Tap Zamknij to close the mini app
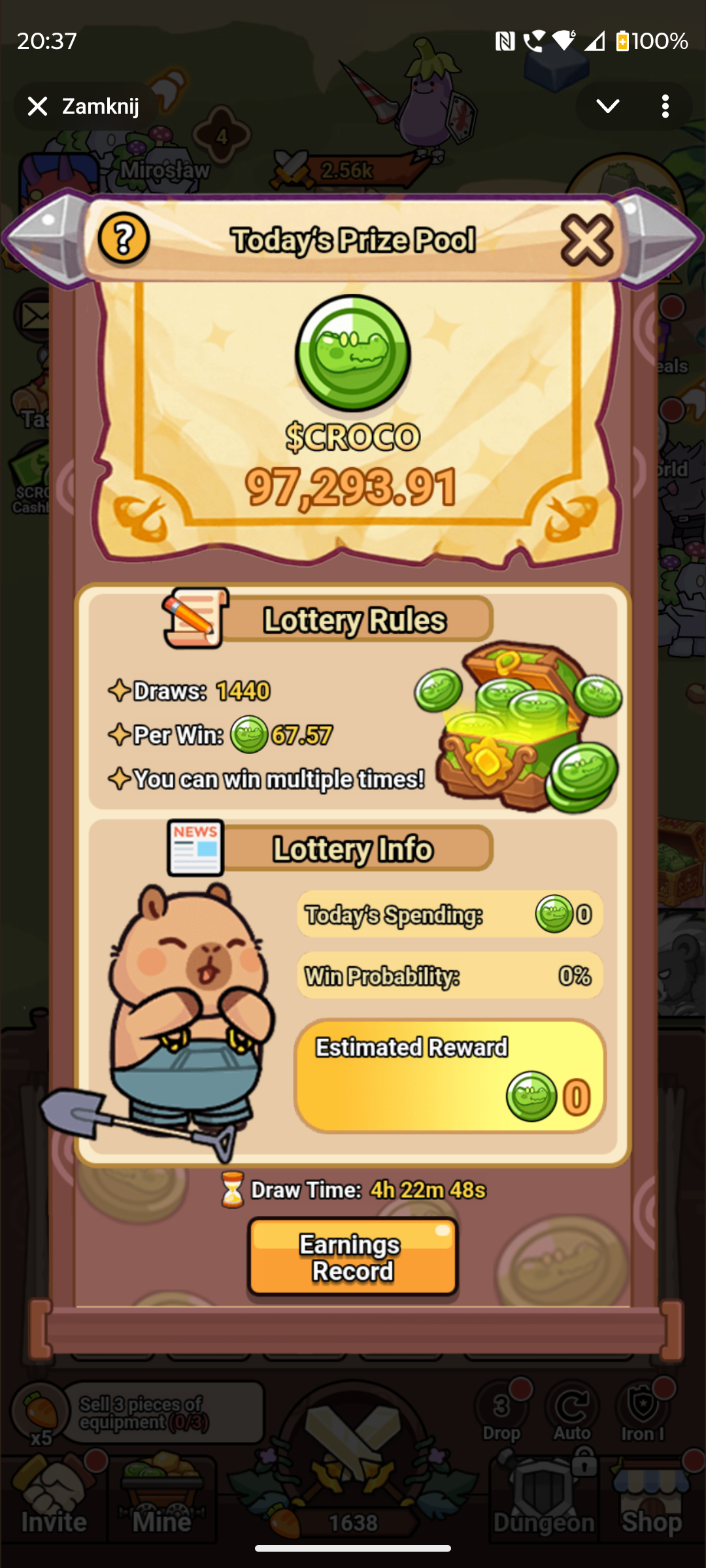Screen dimensions: 706x1568 [x=85, y=106]
